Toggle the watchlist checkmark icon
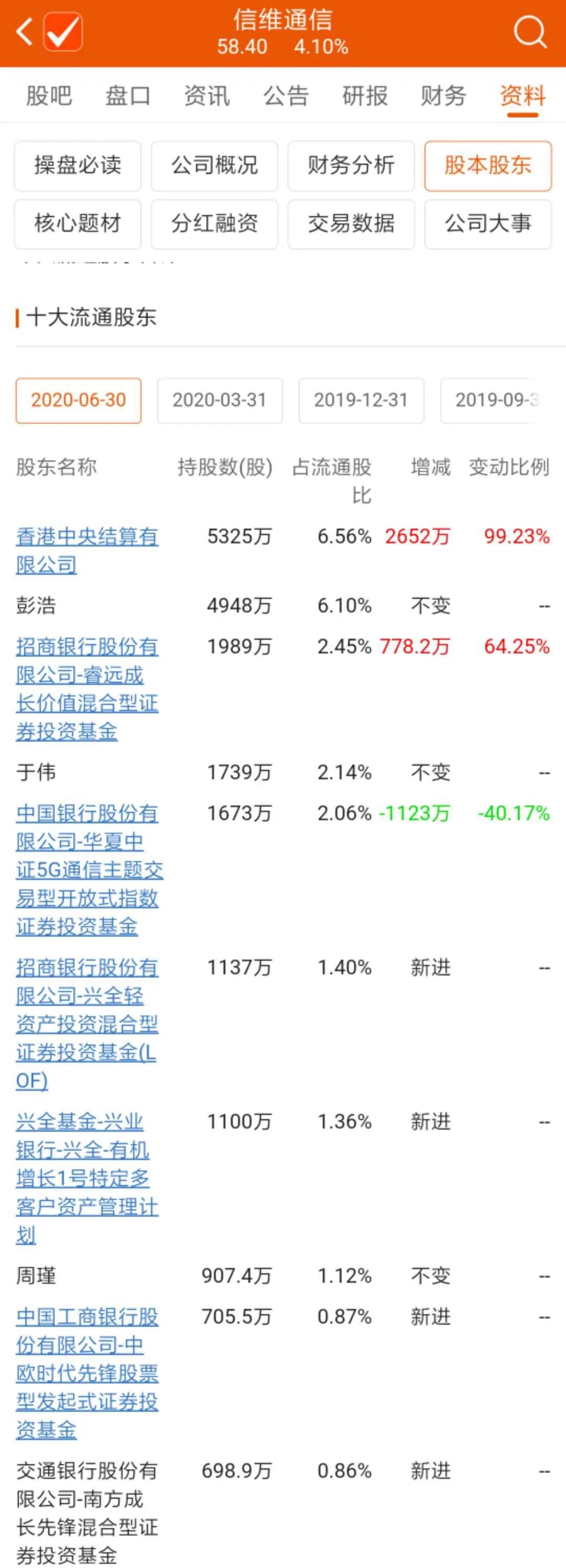The width and height of the screenshot is (566, 1568). click(63, 31)
